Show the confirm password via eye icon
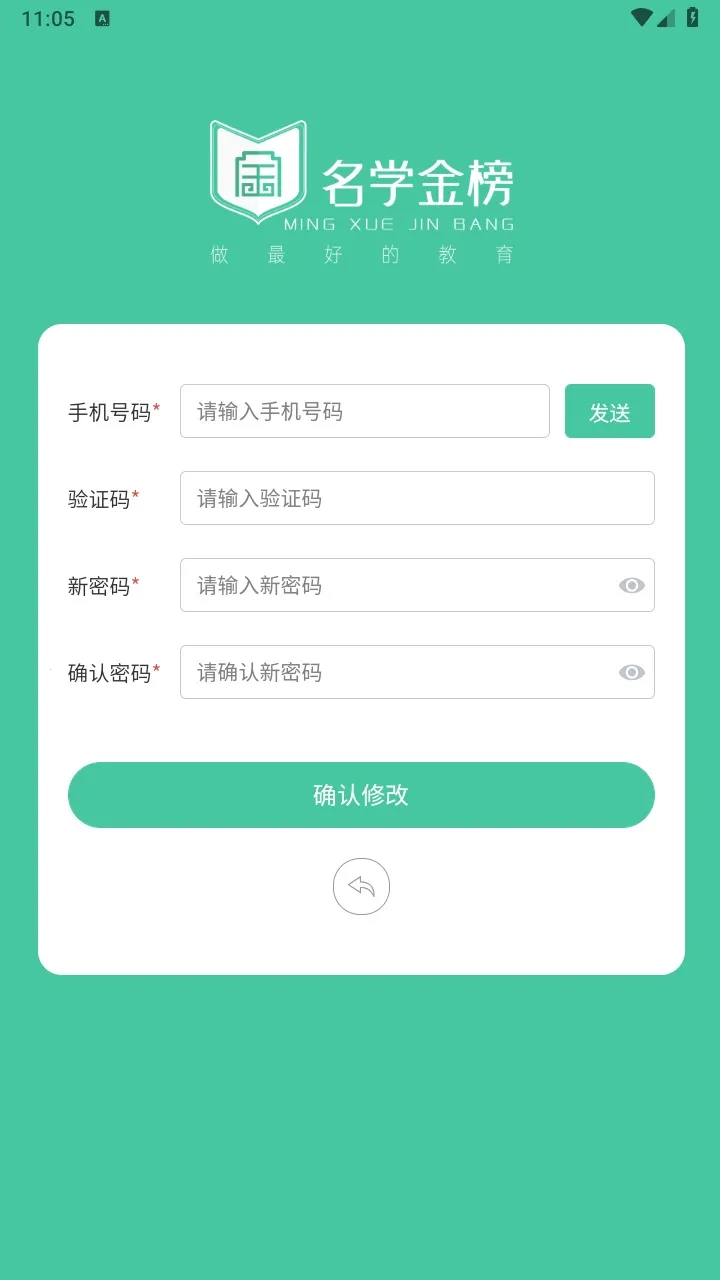720x1280 pixels. pos(631,672)
